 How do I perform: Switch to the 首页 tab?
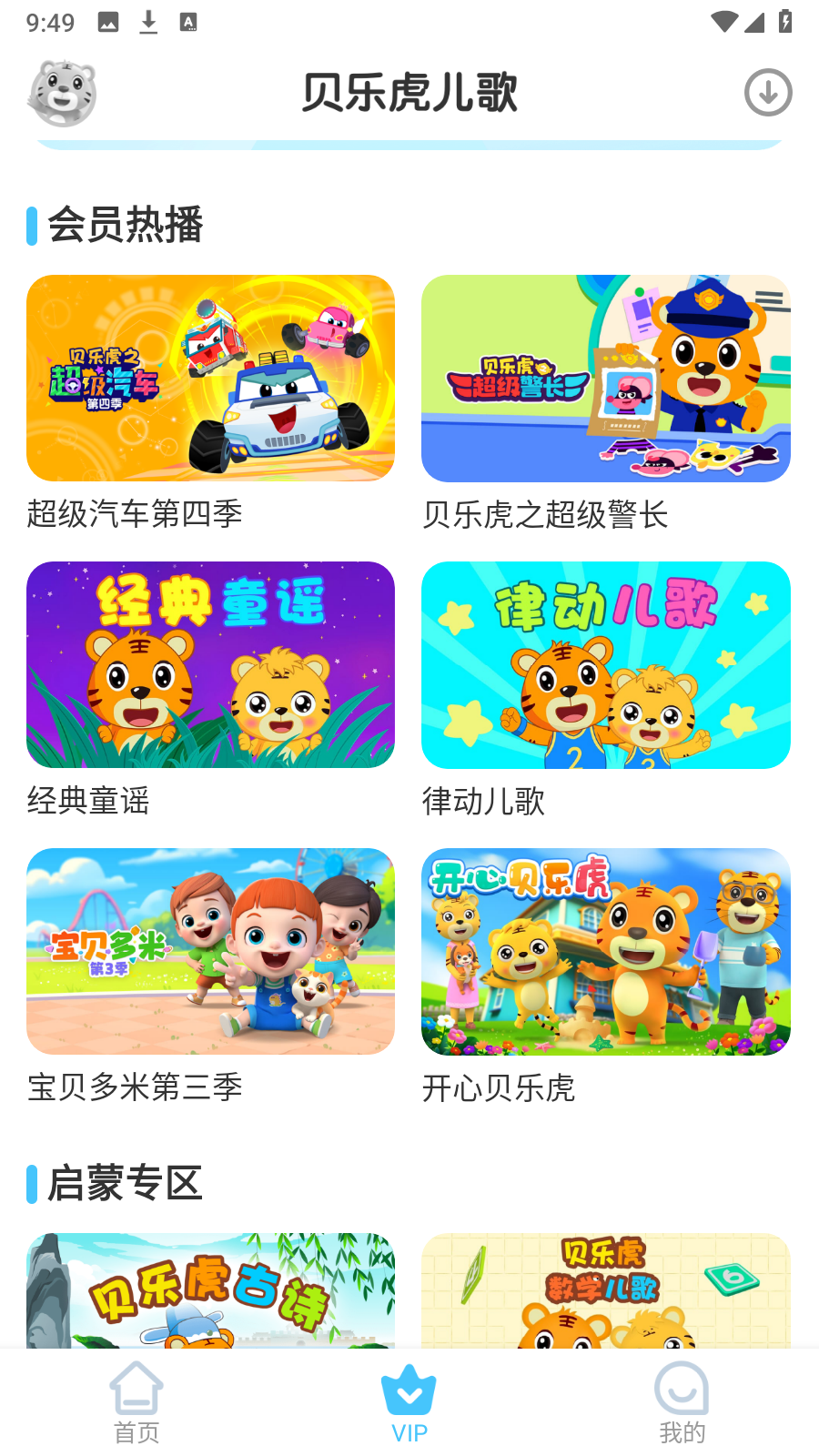(x=136, y=1403)
